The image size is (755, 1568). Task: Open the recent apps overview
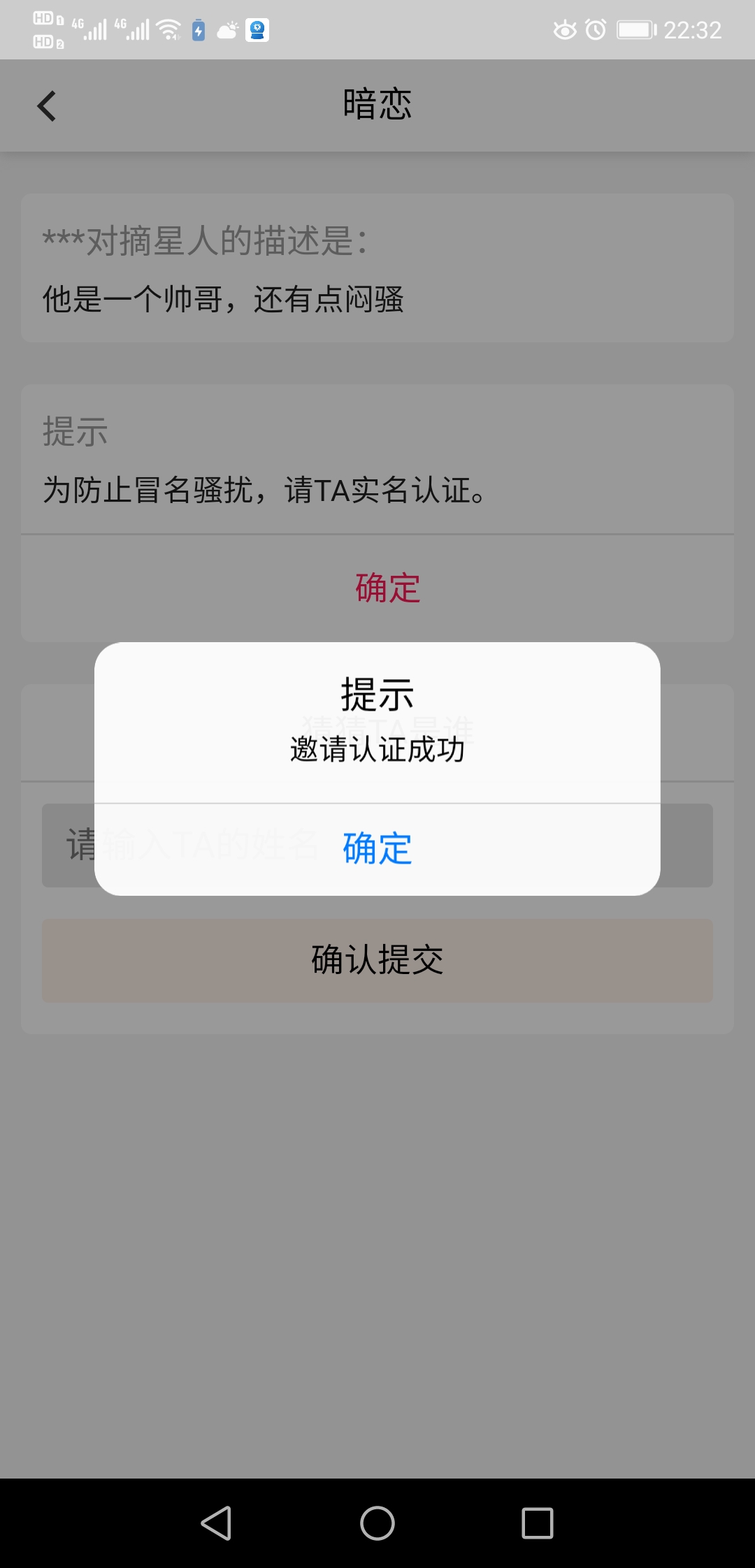coord(538,1523)
